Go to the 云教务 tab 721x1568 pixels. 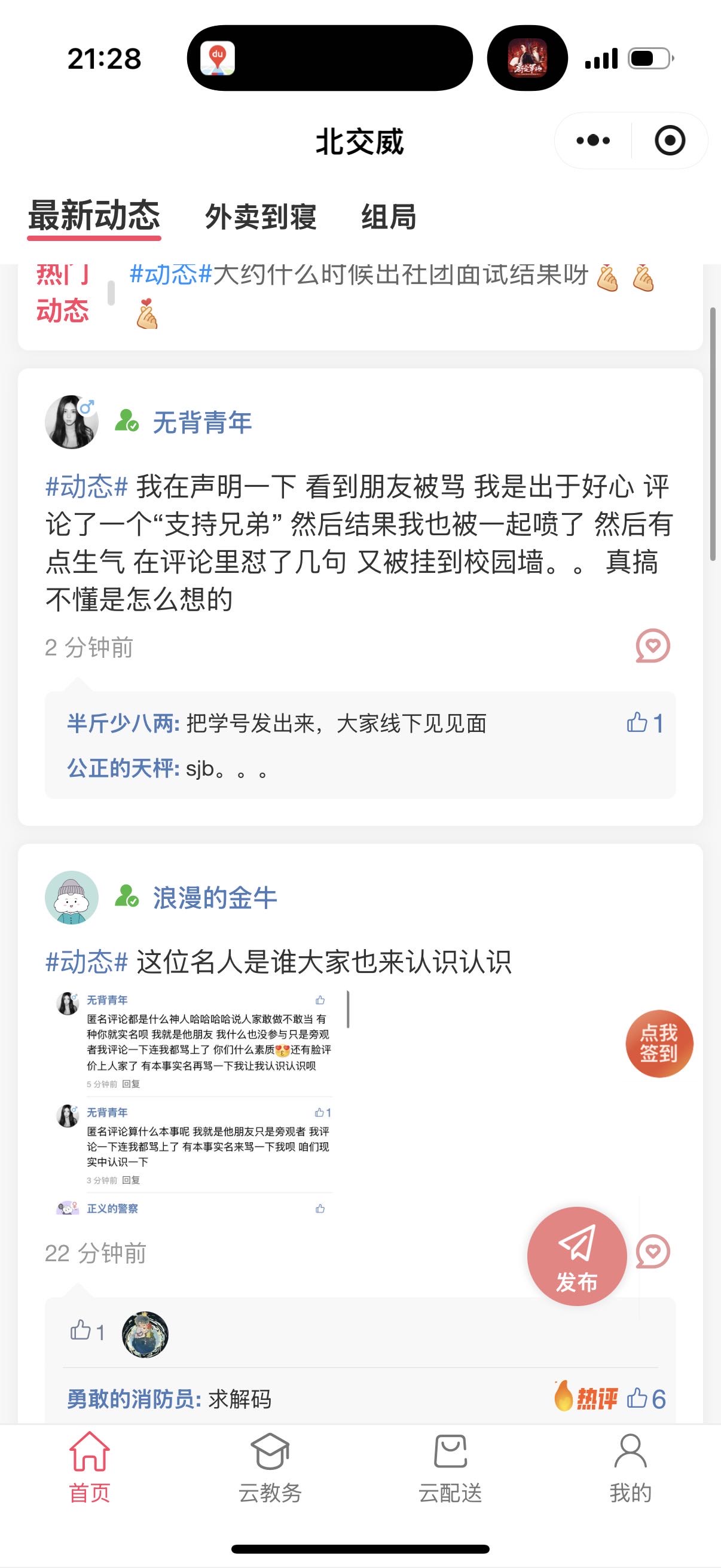pos(270,1467)
